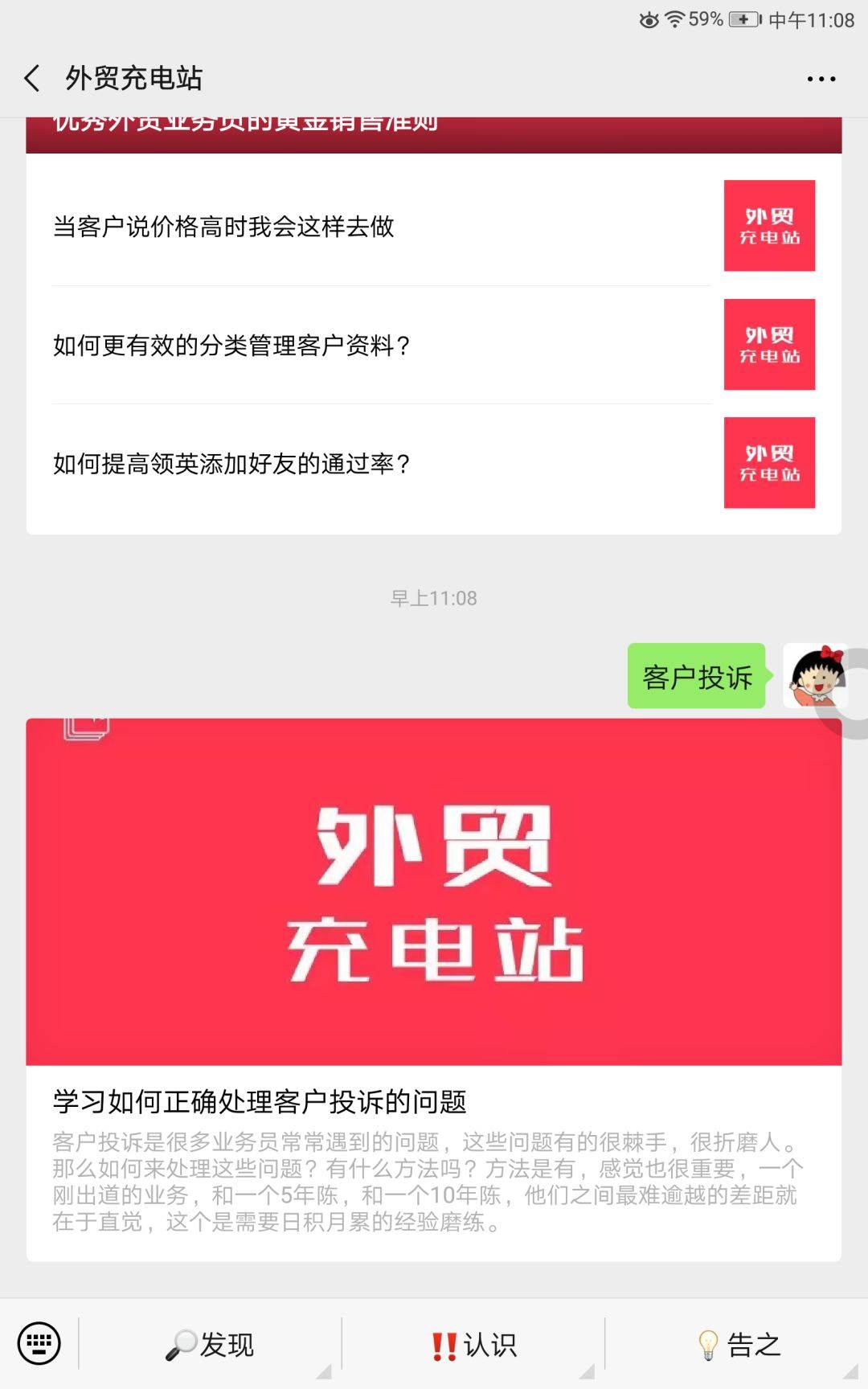868x1389 pixels.
Task: Open the three-dot overflow menu
Action: tap(821, 79)
